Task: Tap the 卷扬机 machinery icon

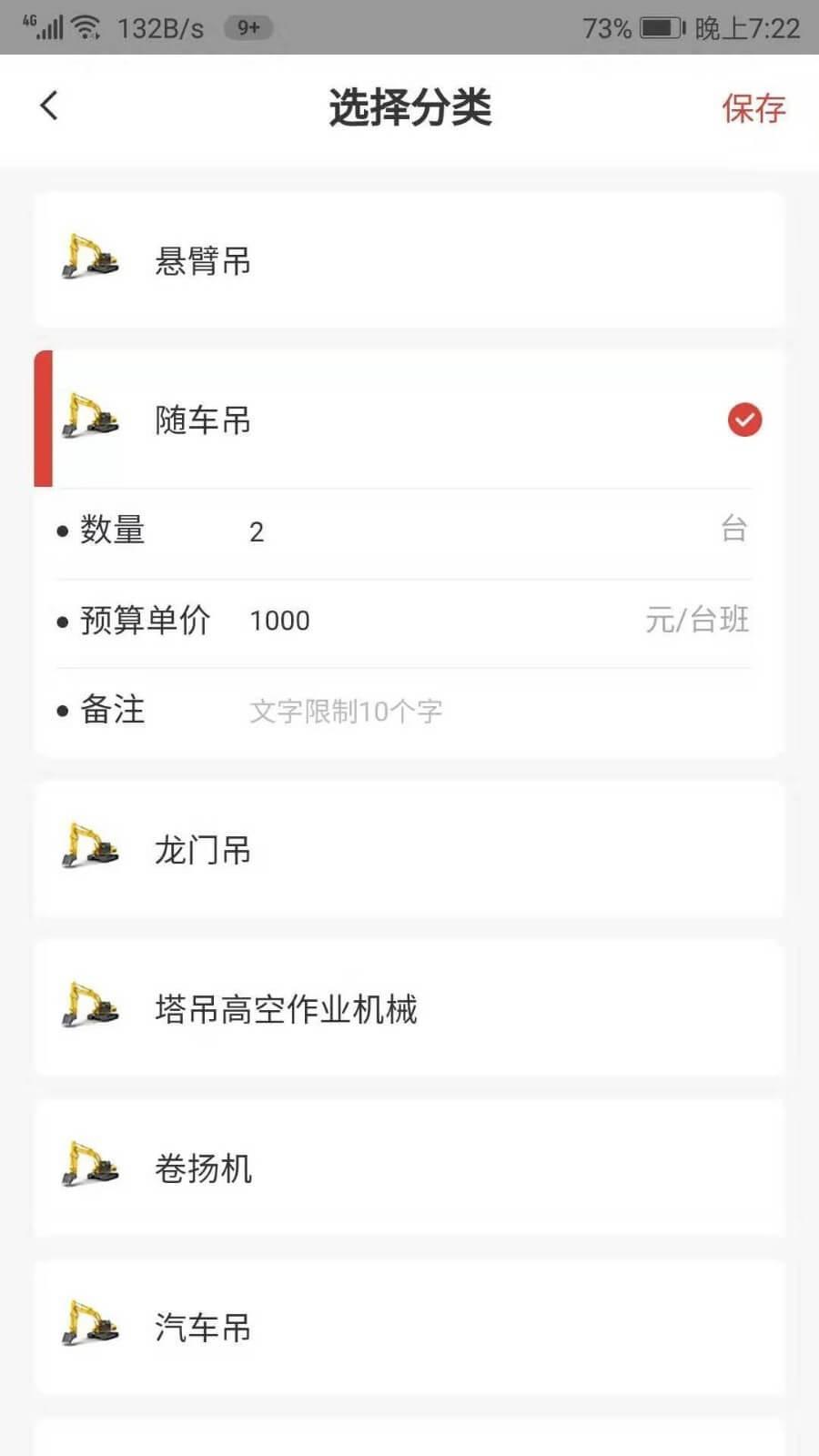Action: (x=89, y=1168)
